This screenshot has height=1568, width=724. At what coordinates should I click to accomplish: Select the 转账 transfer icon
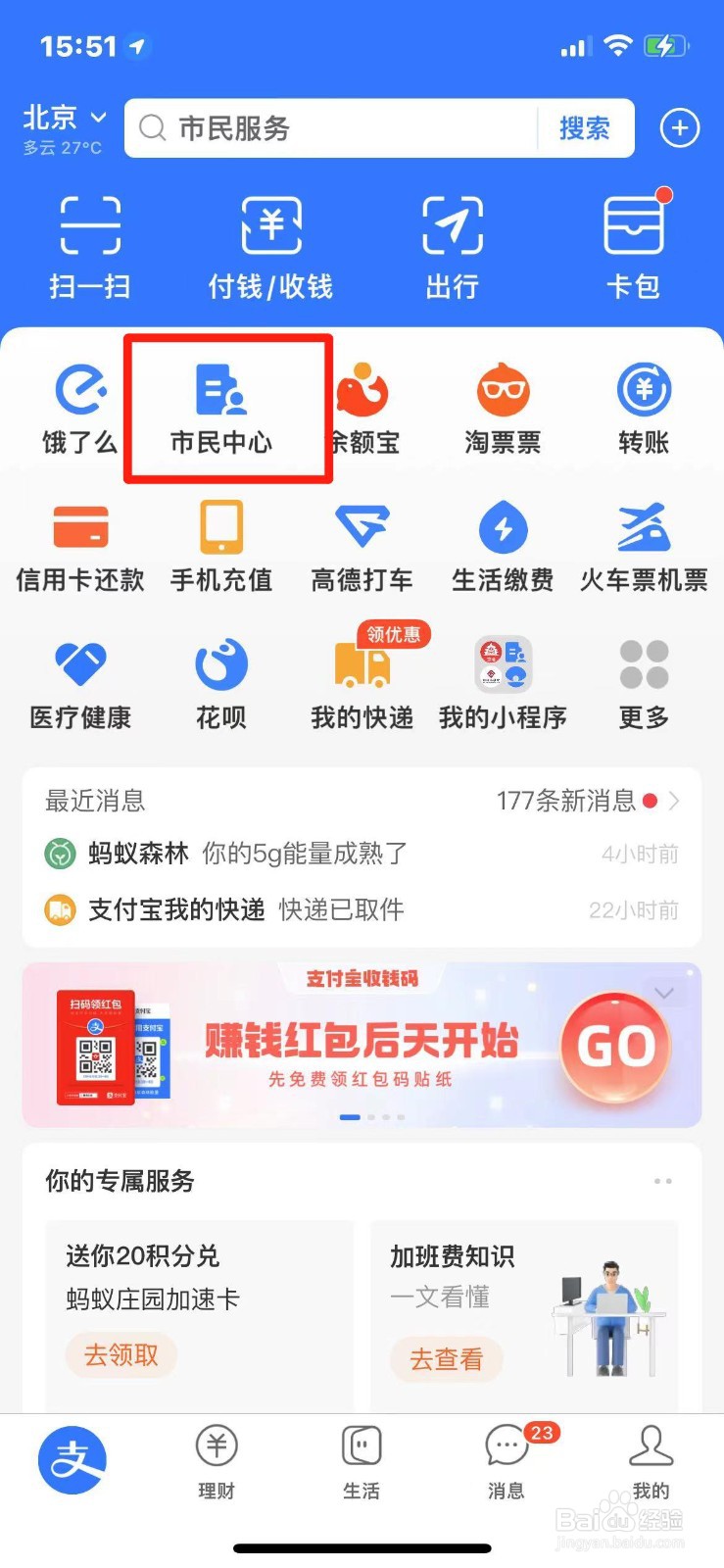click(644, 404)
